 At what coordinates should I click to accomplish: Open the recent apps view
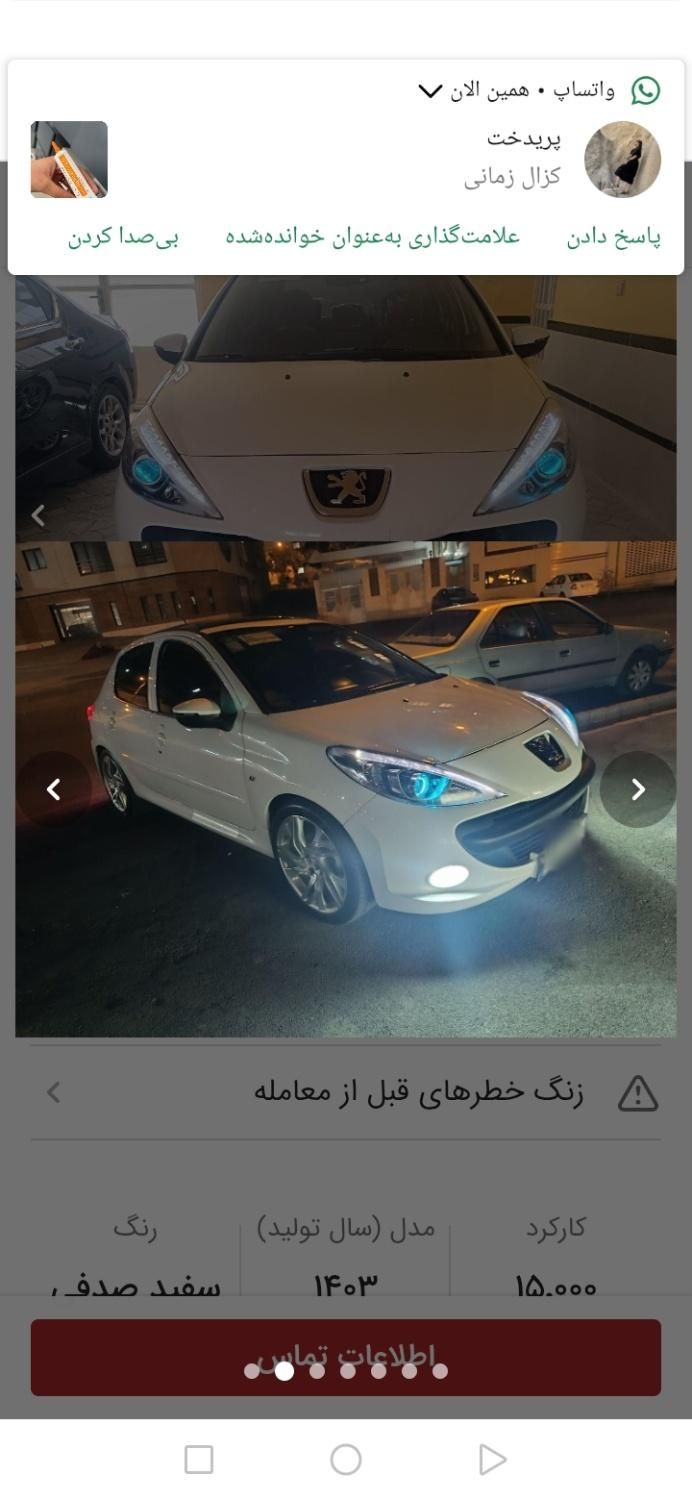199,1459
